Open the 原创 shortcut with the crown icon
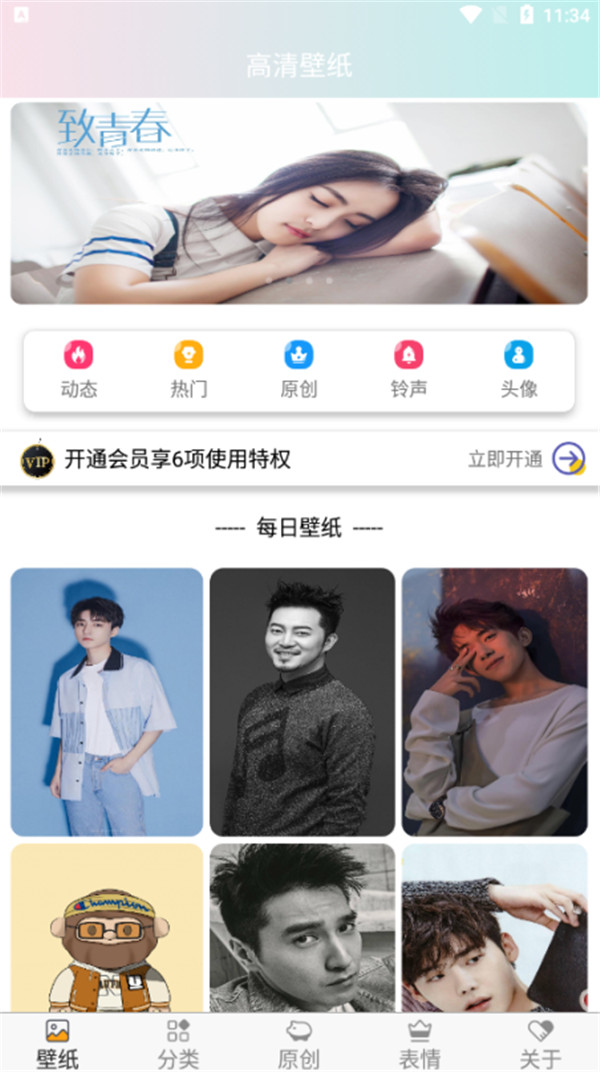 298,369
